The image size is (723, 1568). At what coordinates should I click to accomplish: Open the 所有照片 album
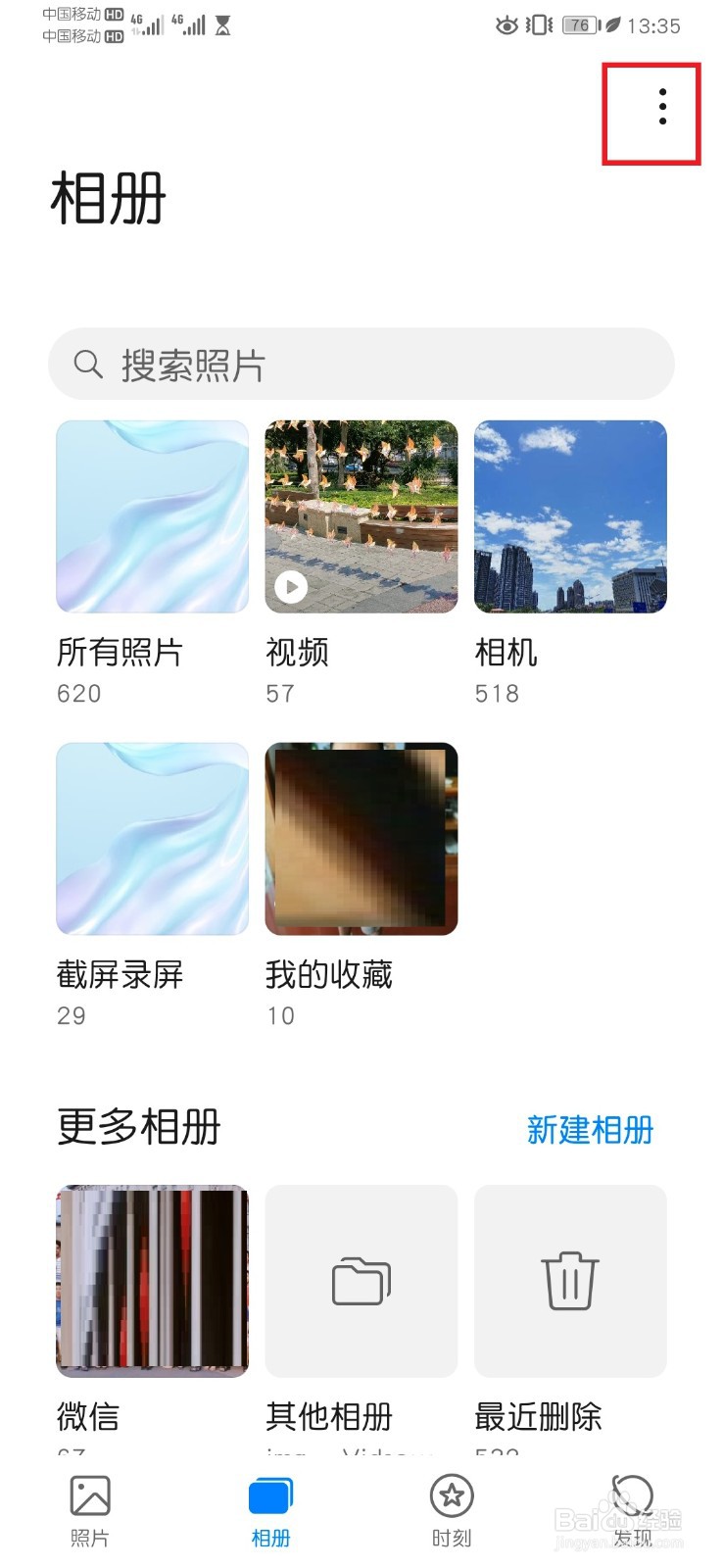tap(152, 517)
